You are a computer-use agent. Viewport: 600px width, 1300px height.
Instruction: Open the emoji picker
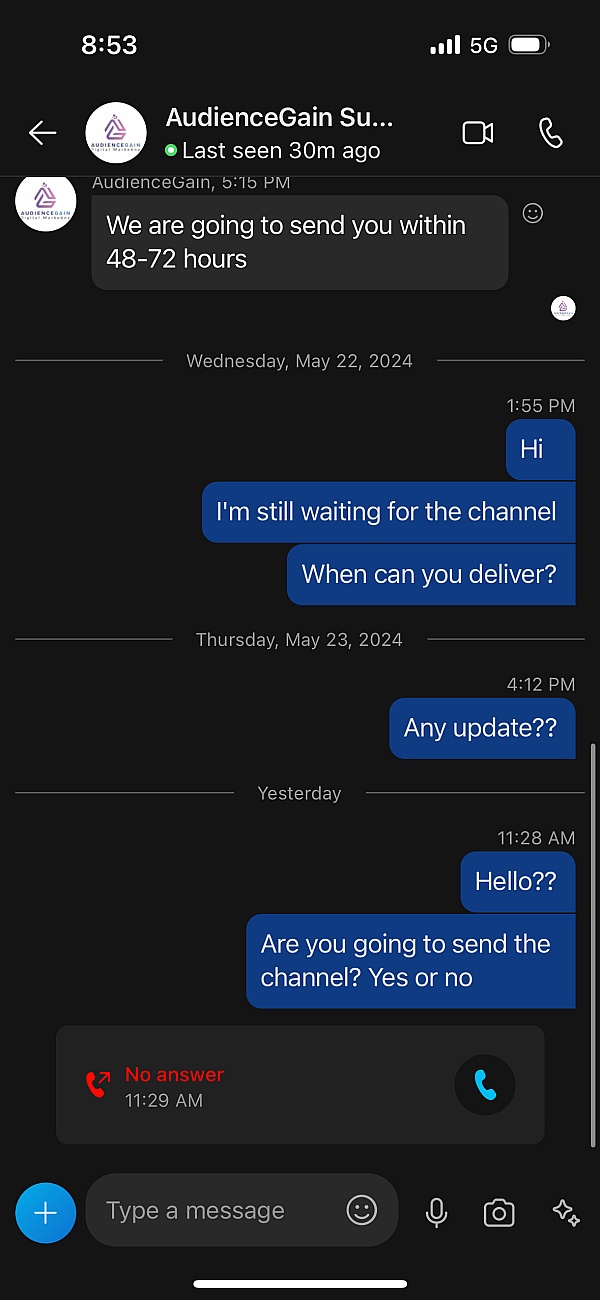tap(362, 1210)
